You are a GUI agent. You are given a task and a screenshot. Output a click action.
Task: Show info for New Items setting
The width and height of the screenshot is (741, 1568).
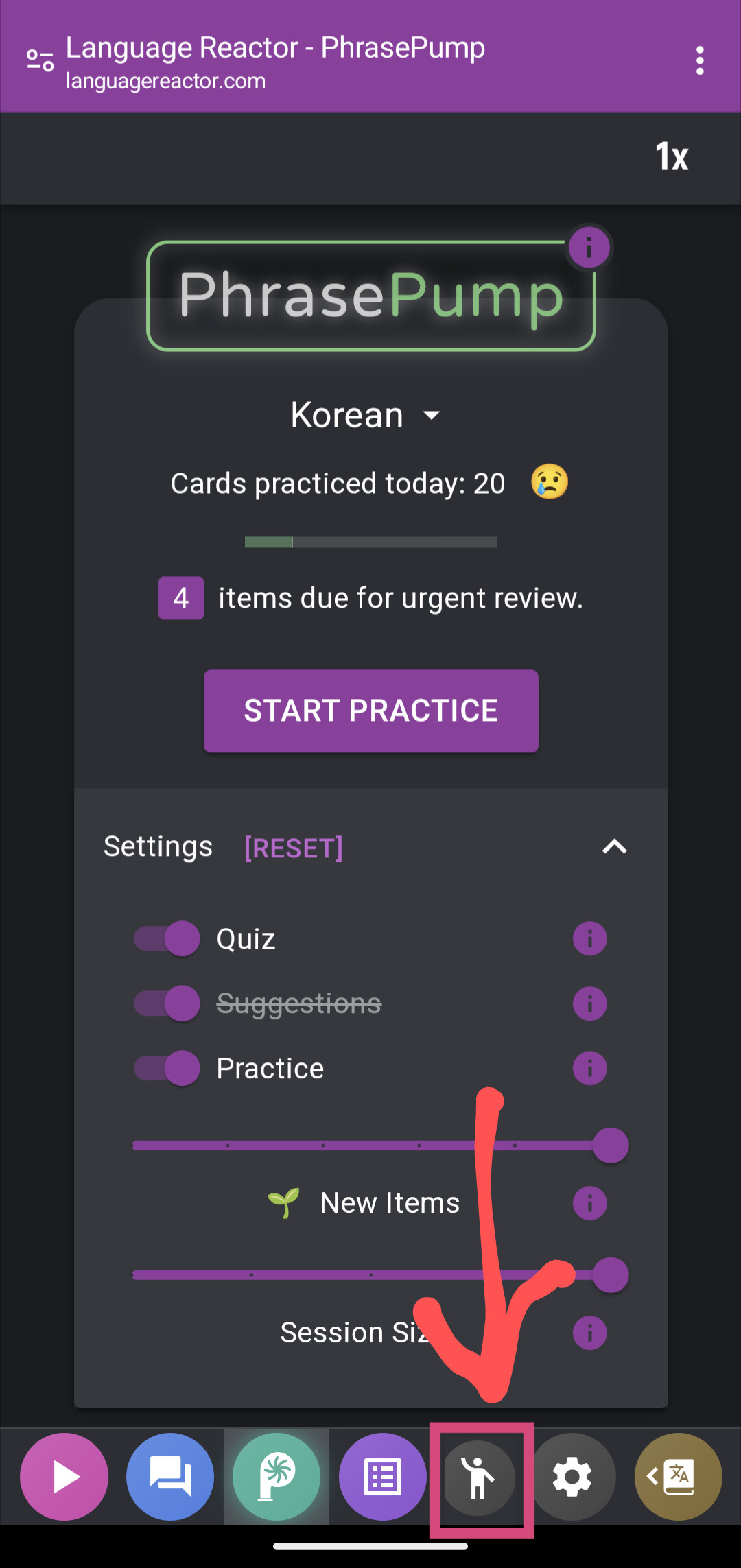590,1203
